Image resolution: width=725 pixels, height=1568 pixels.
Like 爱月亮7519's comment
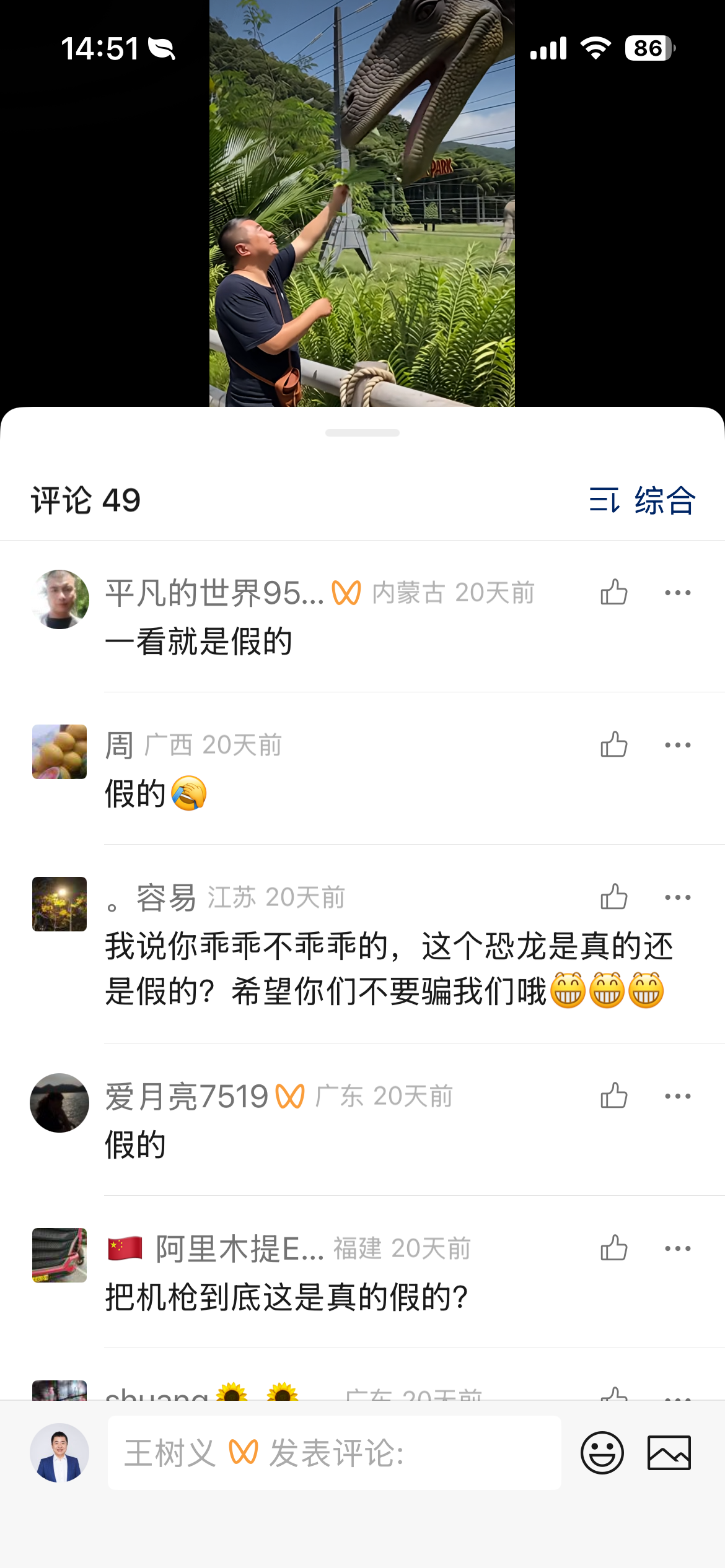pos(613,1096)
